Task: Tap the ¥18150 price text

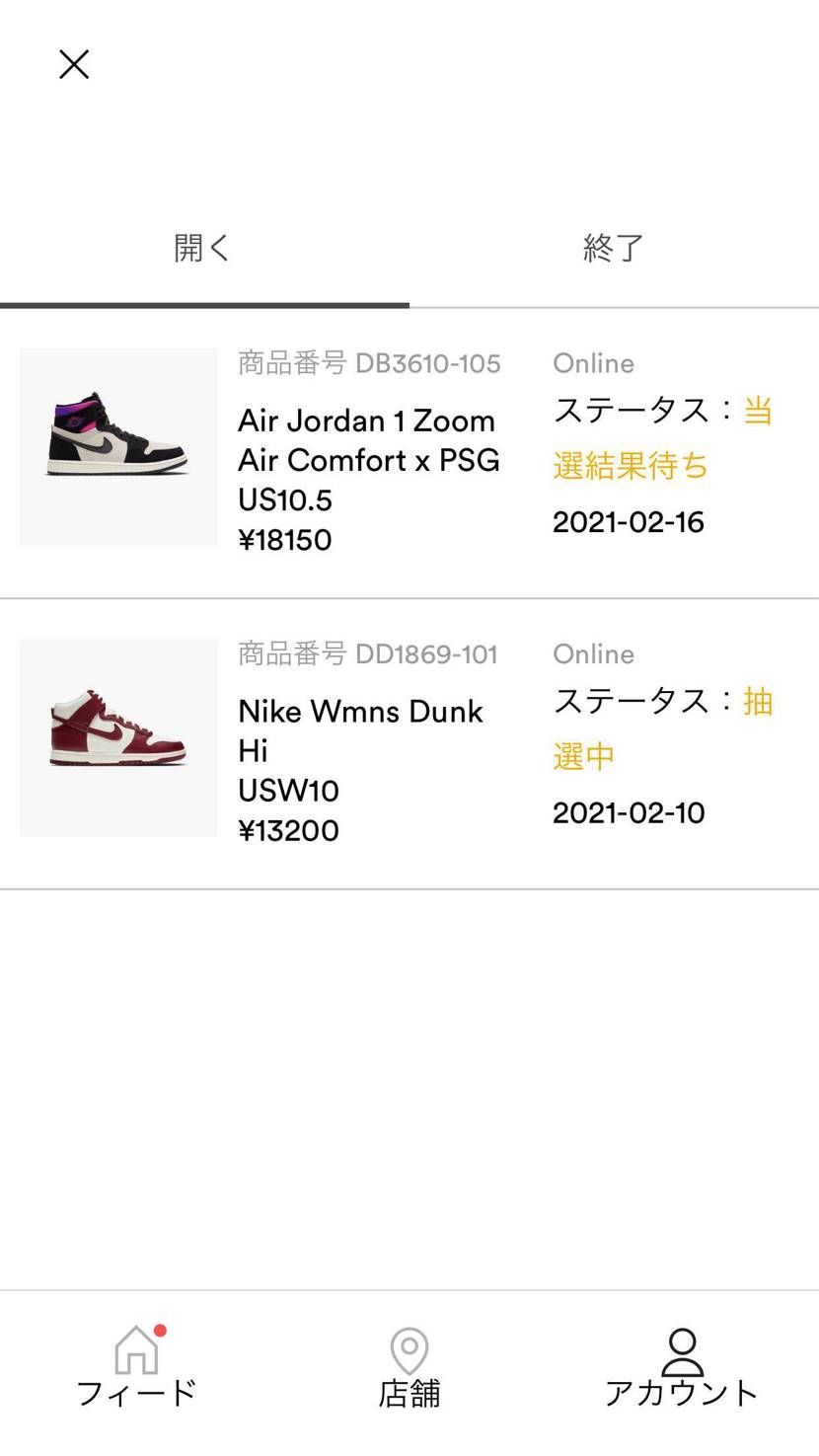Action: coord(286,540)
